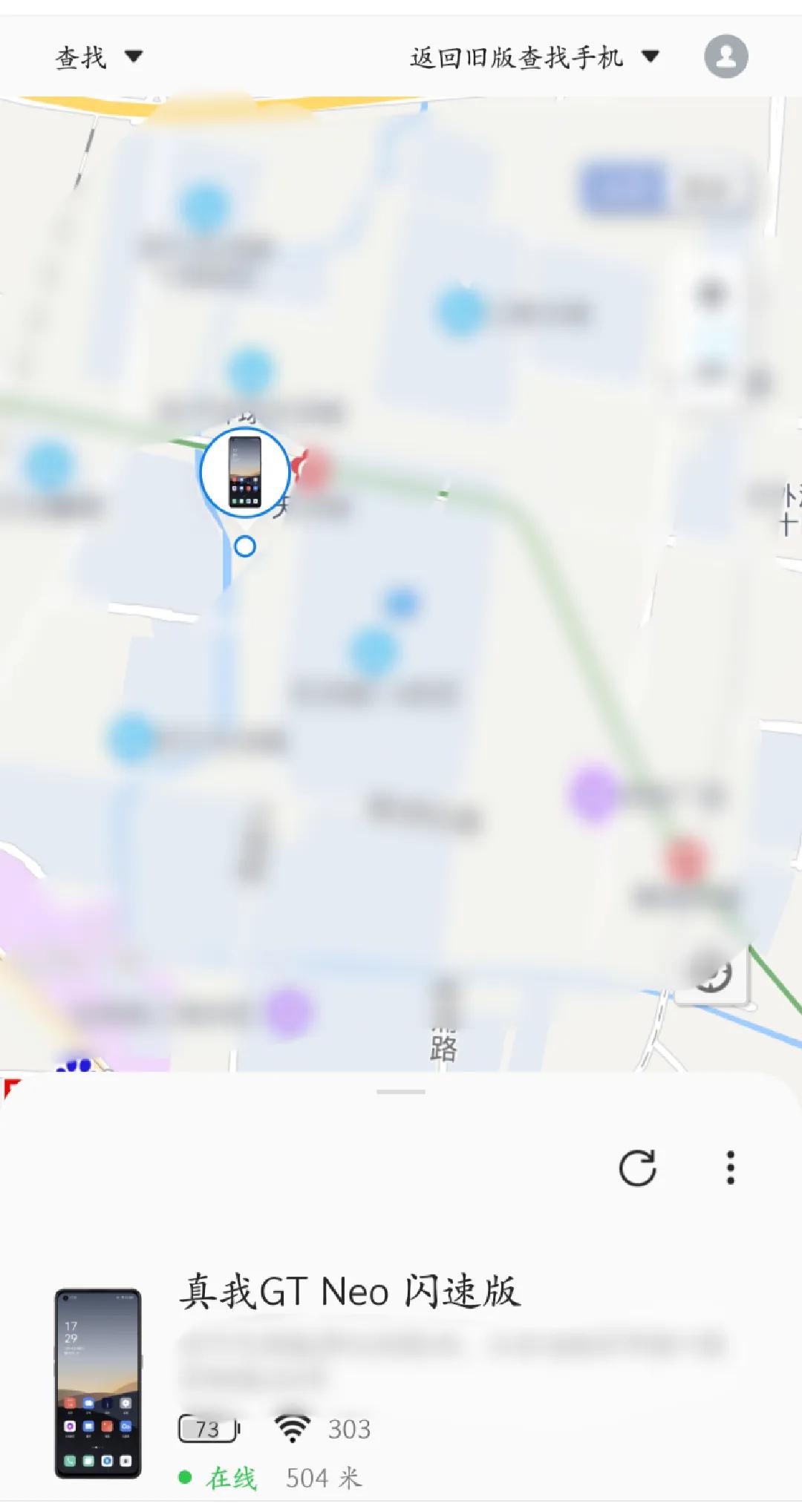Viewport: 802px width, 1512px height.
Task: Tap the bottom sheet drag handle
Action: (401, 1092)
